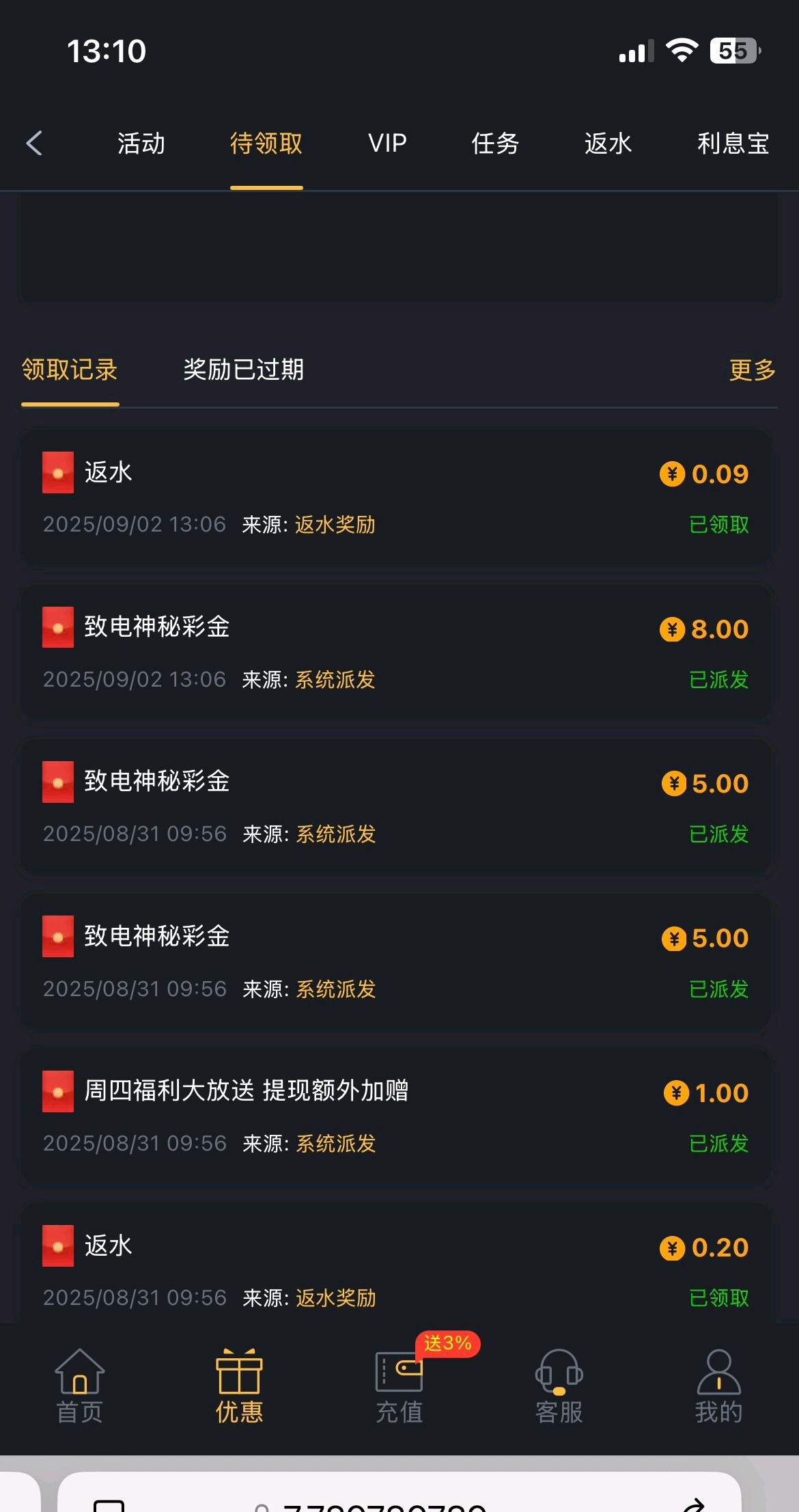The image size is (799, 1512).
Task: Contact 客服 from the bottom bar
Action: [x=559, y=1386]
